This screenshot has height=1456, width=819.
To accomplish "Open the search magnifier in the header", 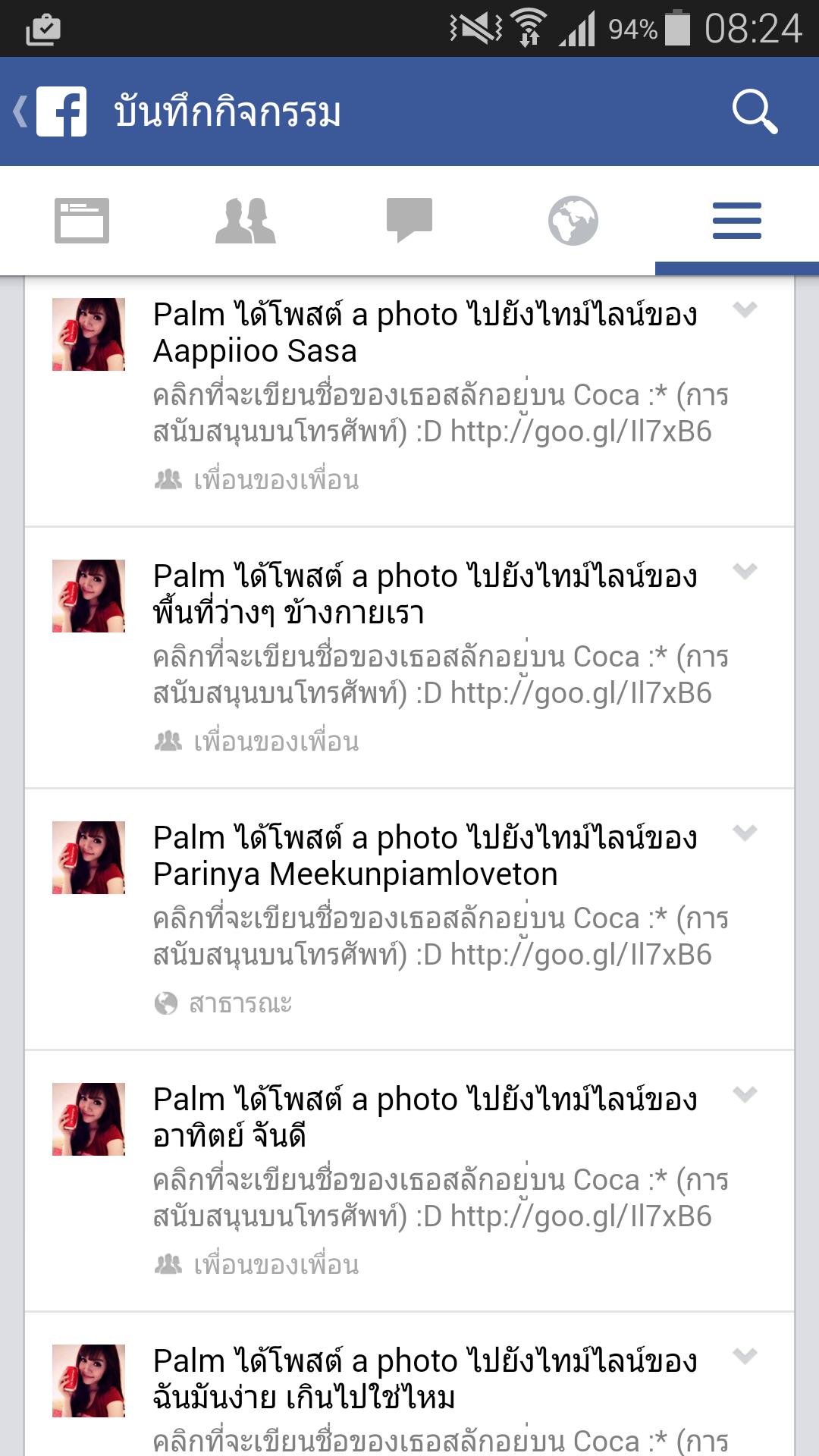I will point(755,112).
